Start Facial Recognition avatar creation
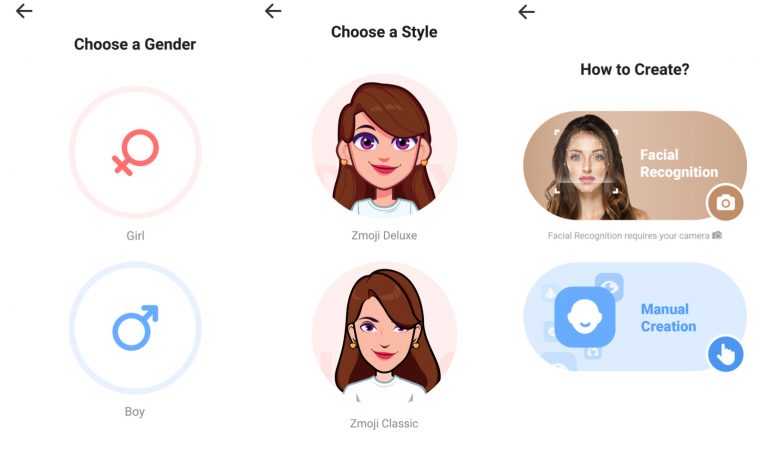This screenshot has height=454, width=768. point(634,165)
